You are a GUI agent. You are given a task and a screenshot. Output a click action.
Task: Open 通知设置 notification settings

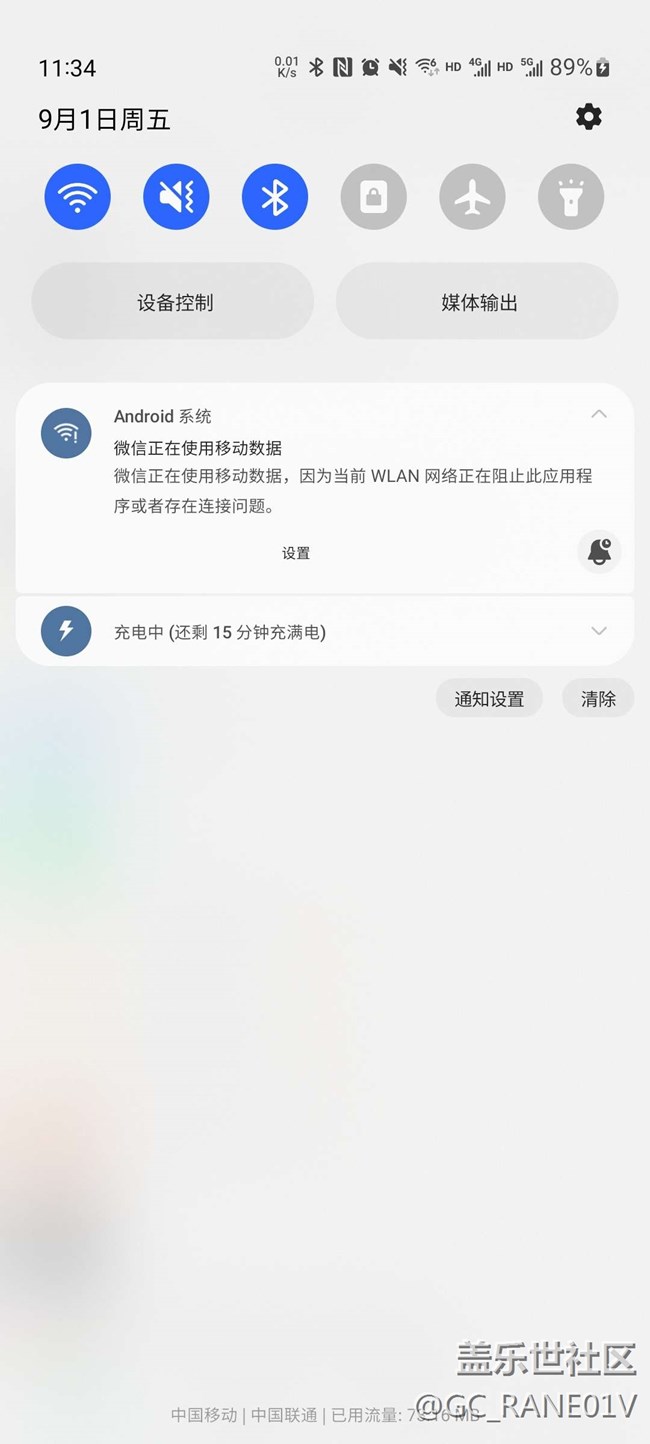coord(489,699)
